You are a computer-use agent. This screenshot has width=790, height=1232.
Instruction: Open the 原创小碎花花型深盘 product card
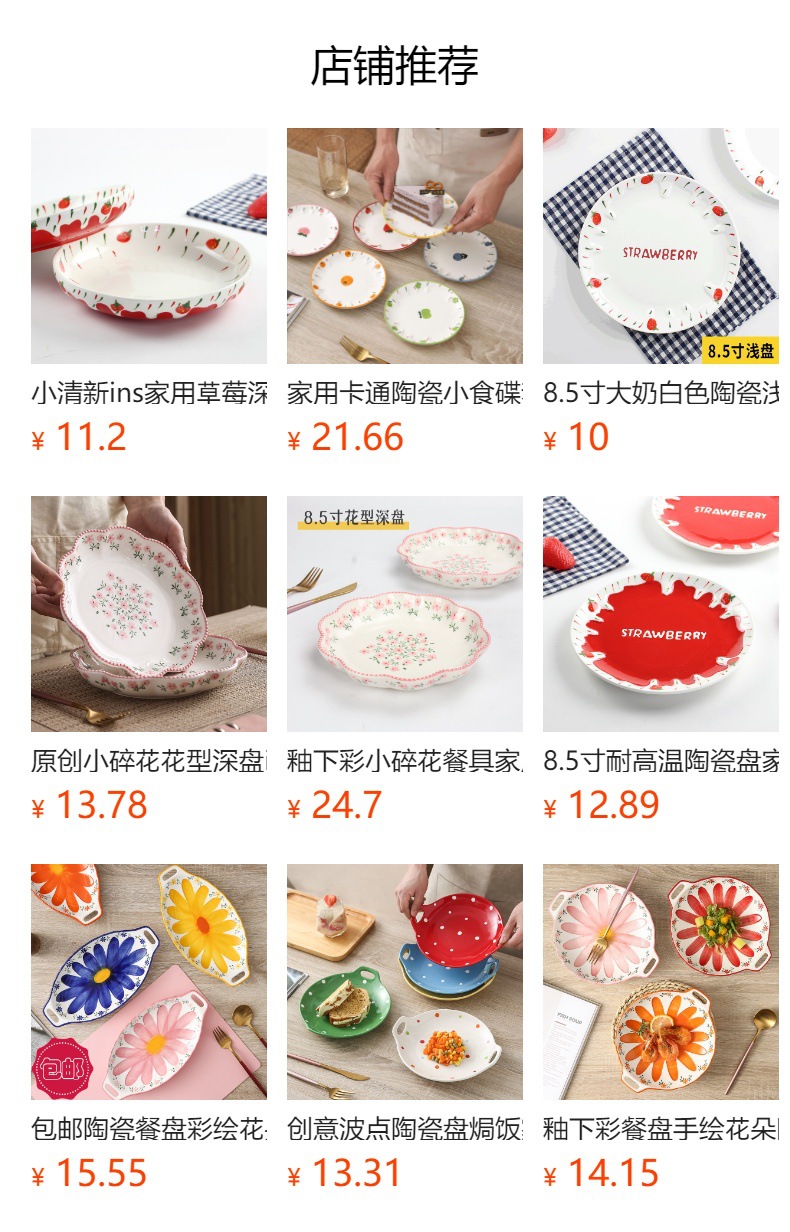tap(149, 614)
